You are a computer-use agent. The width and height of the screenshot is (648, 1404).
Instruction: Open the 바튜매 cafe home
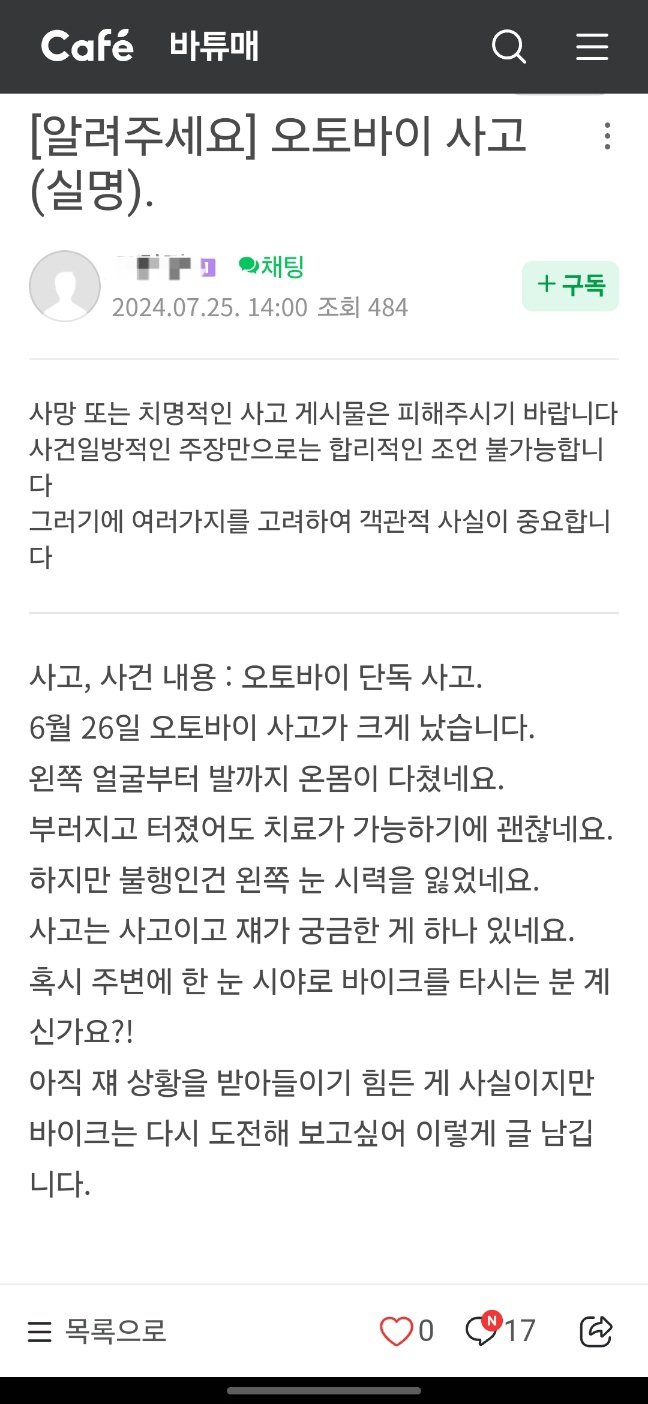point(214,47)
